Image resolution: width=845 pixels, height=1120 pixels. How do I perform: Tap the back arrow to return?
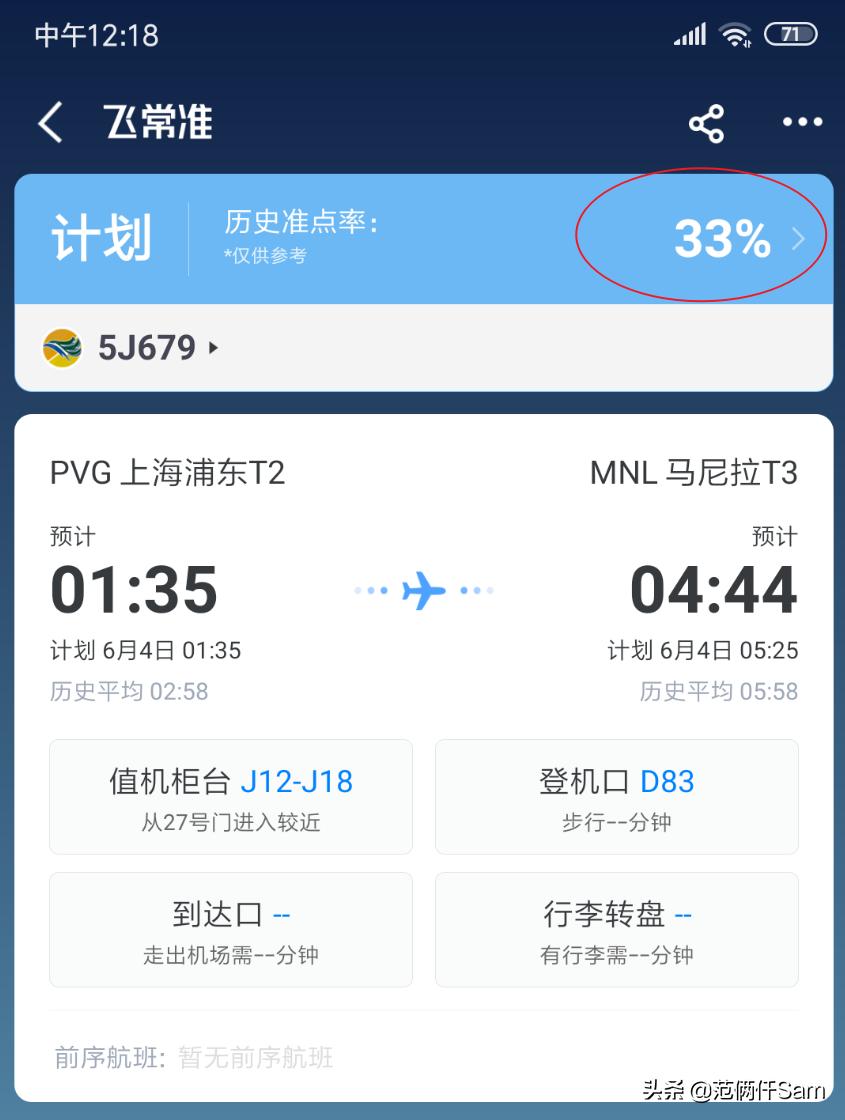(x=50, y=120)
